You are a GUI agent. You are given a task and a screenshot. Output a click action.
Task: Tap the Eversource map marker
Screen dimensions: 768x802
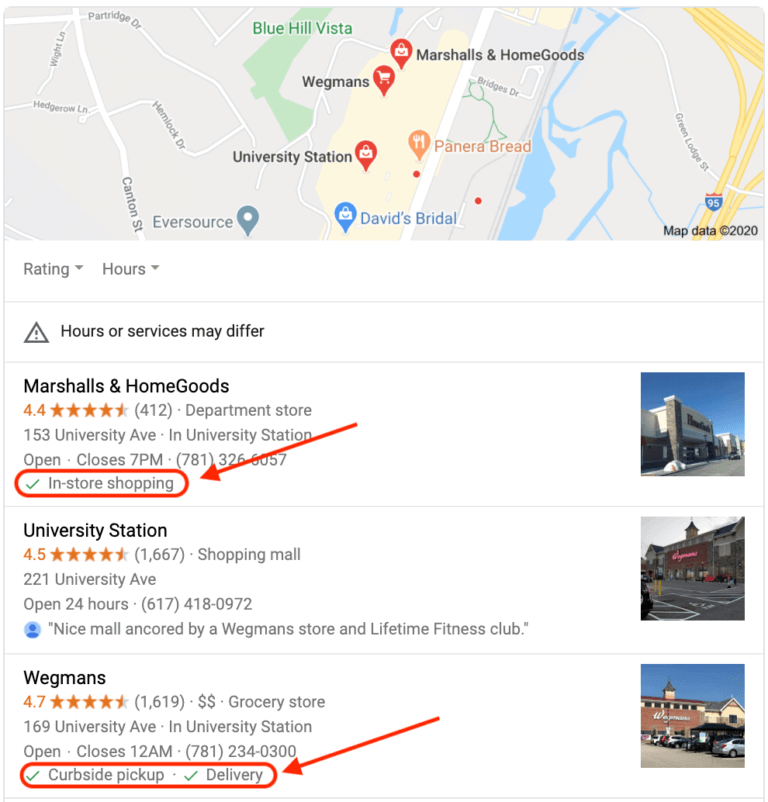click(248, 219)
